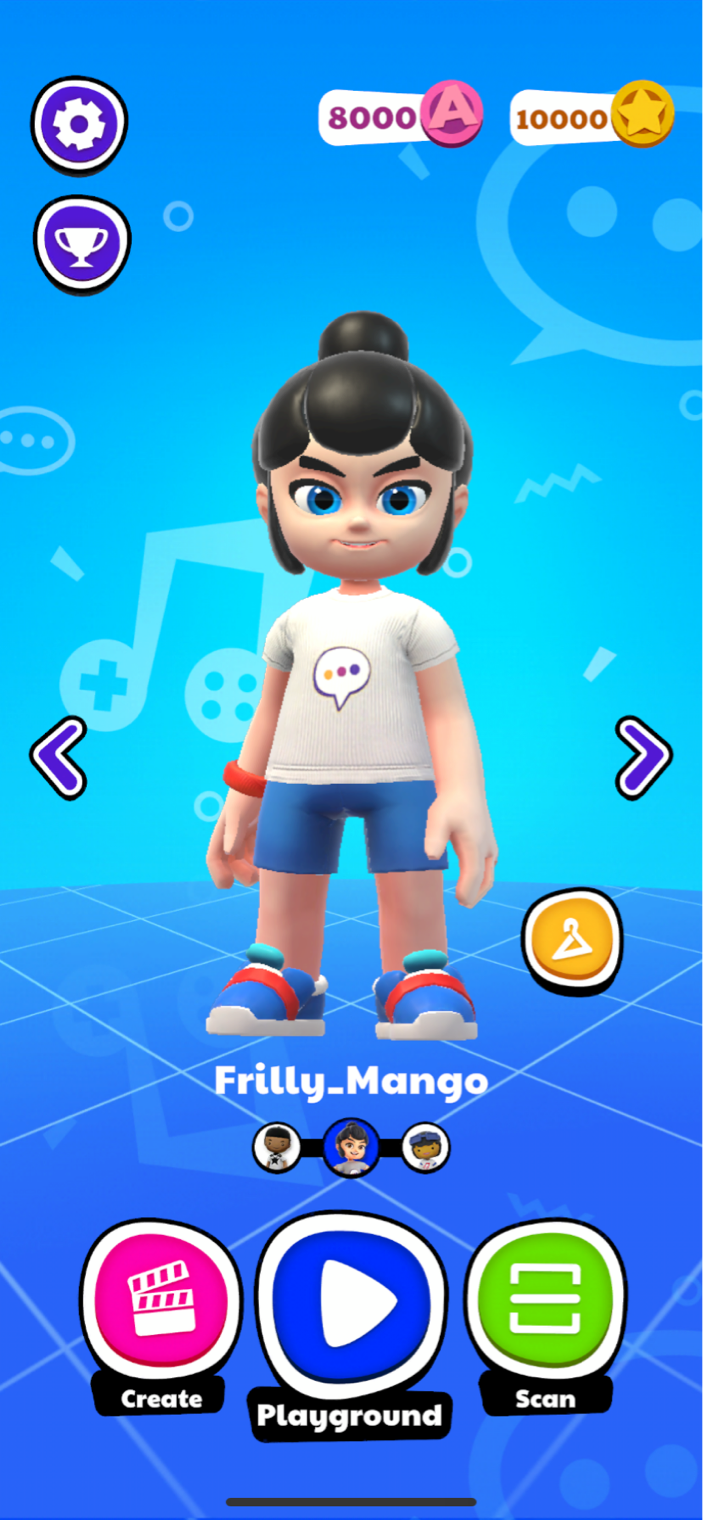Image resolution: width=703 pixels, height=1520 pixels.
Task: Open the Scan button
Action: (545, 1300)
